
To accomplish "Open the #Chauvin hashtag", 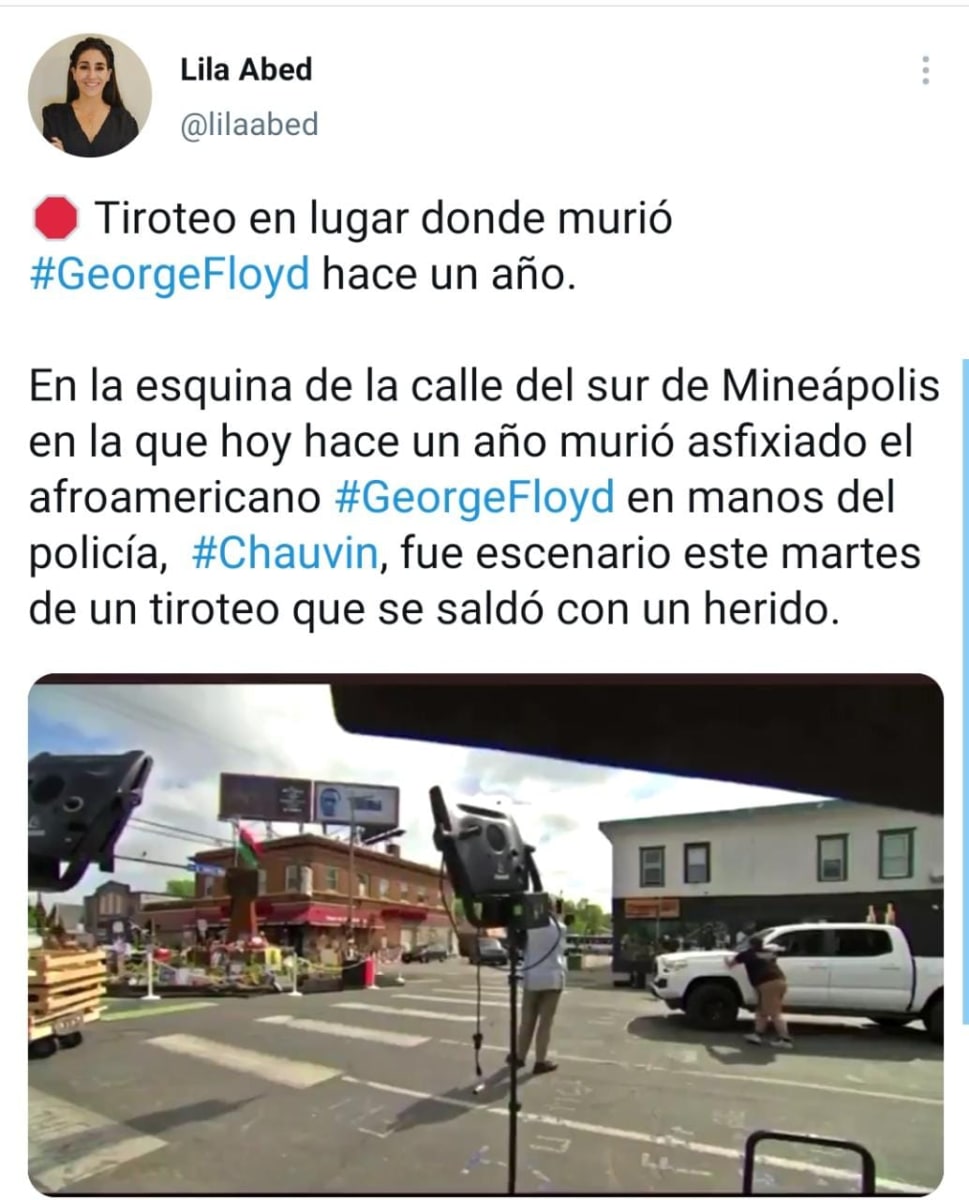I will pyautogui.click(x=286, y=553).
